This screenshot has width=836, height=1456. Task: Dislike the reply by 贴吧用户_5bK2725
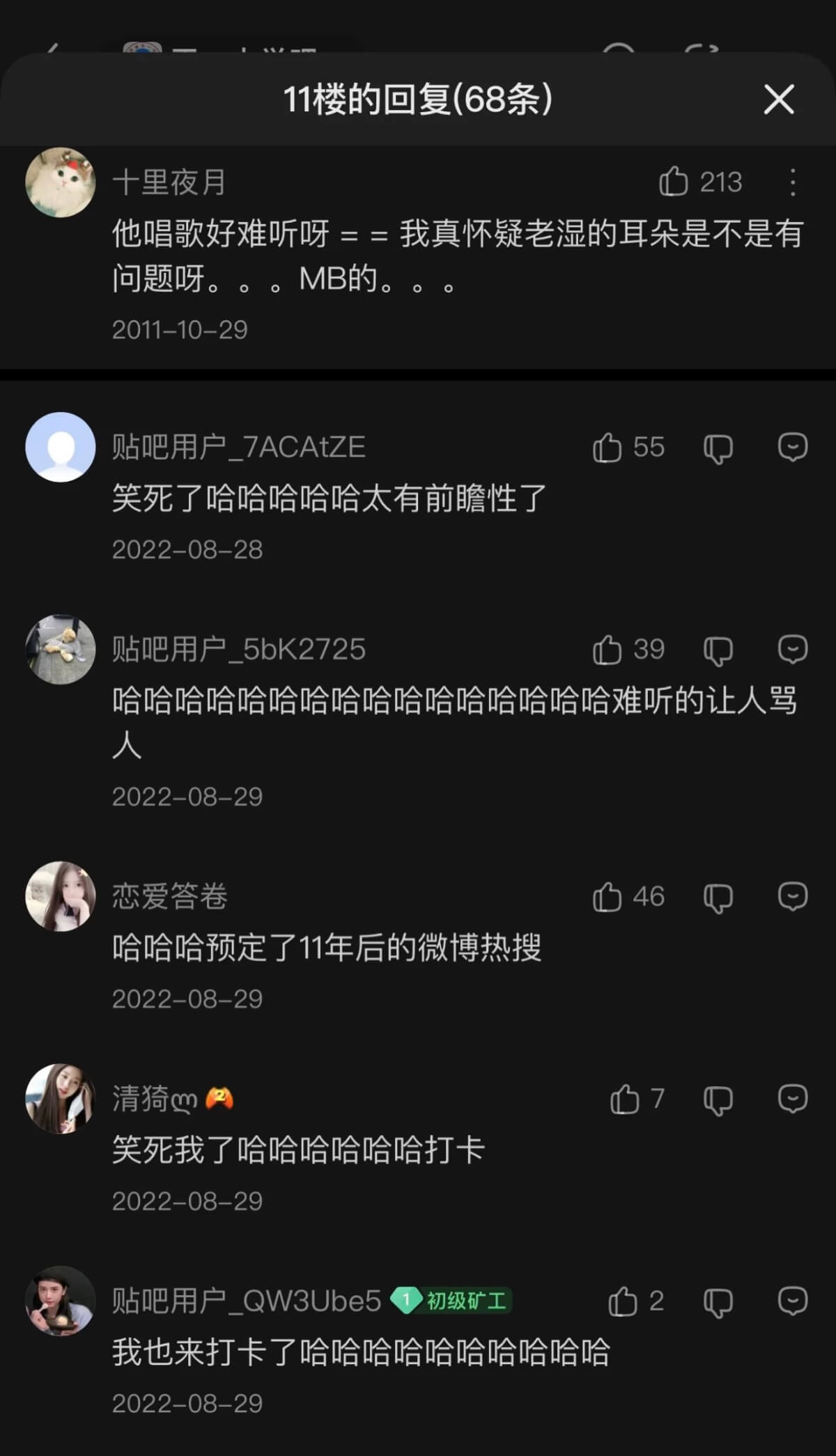click(718, 651)
